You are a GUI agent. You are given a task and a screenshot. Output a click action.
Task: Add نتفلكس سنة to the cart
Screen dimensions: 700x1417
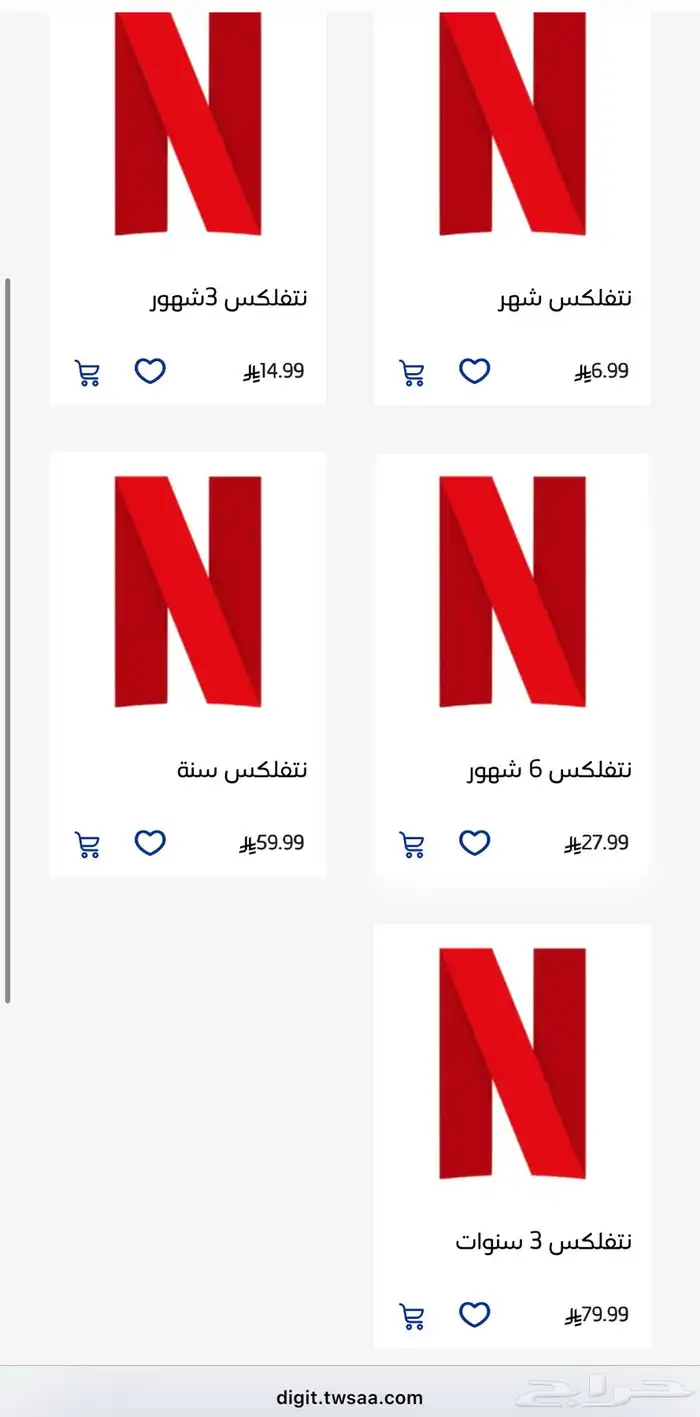click(88, 844)
